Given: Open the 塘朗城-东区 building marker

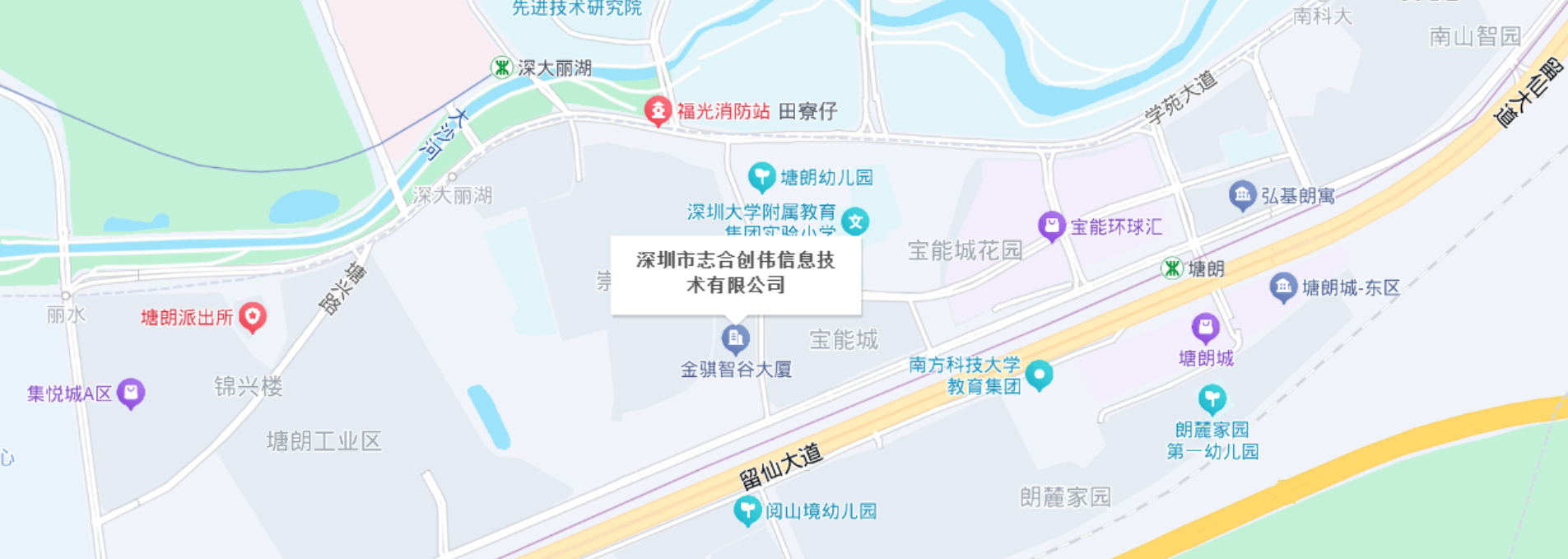Looking at the screenshot, I should point(1282,286).
